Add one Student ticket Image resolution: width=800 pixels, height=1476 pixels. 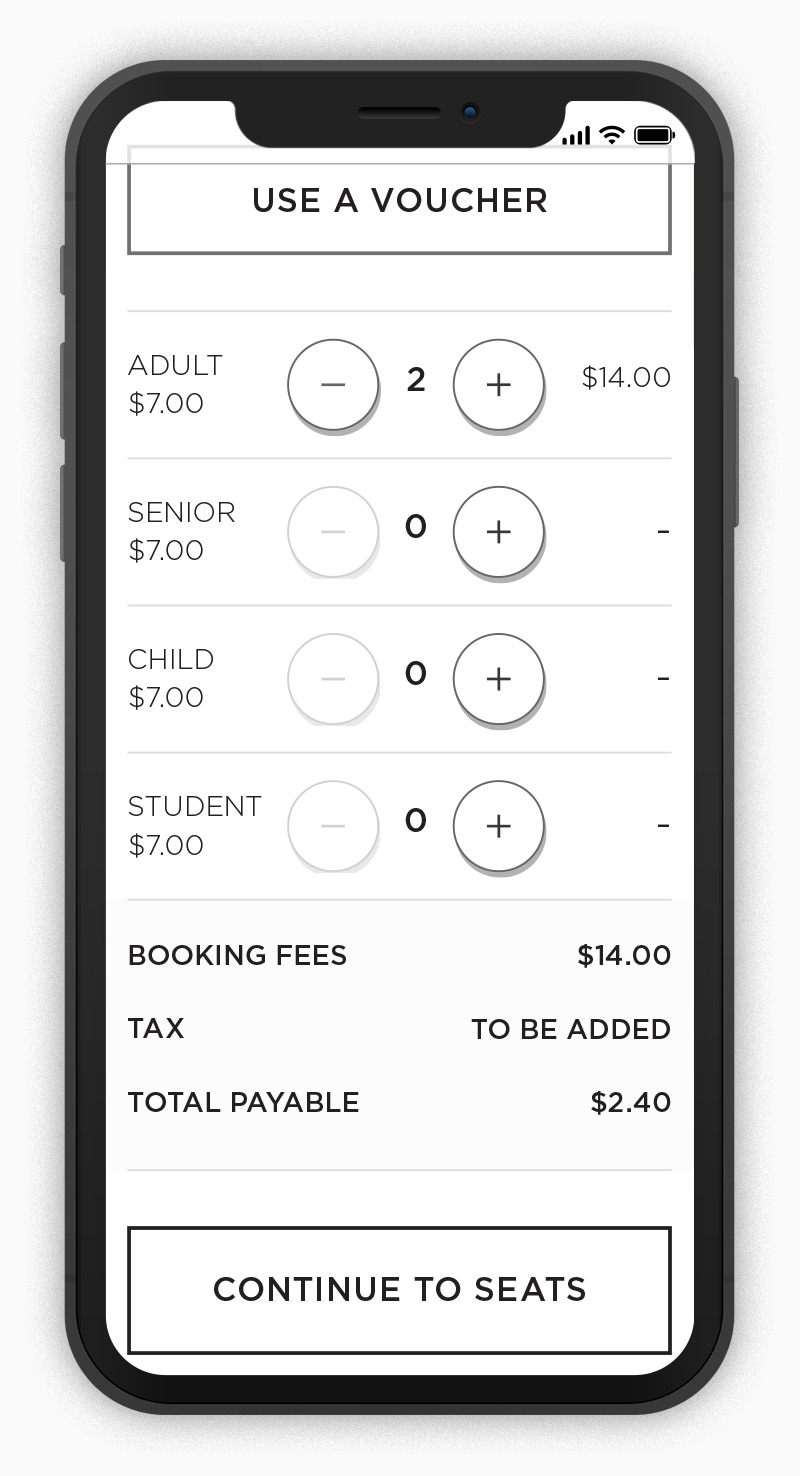[499, 826]
